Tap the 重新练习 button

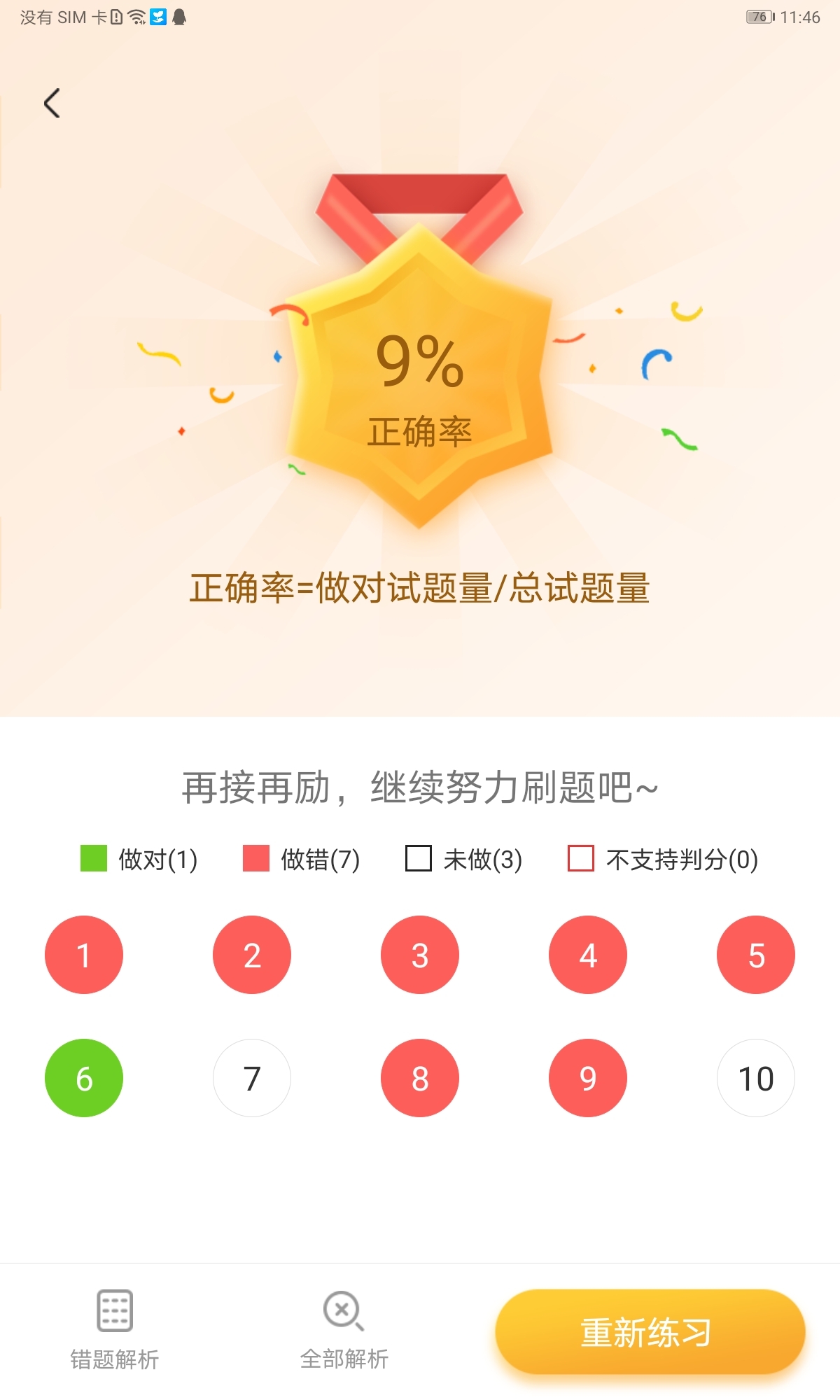pos(650,1331)
